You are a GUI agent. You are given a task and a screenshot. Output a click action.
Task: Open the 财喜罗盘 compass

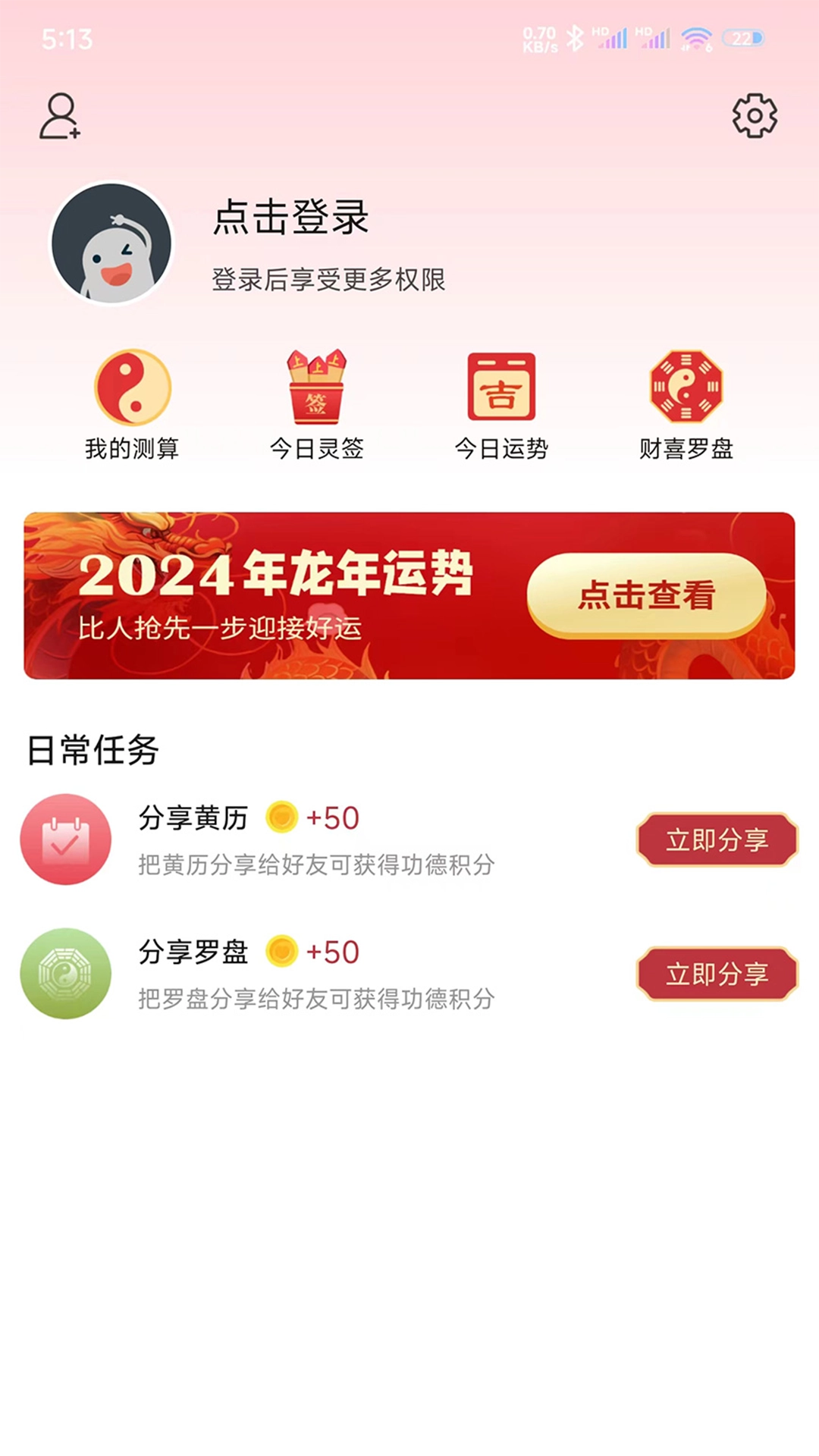point(686,406)
